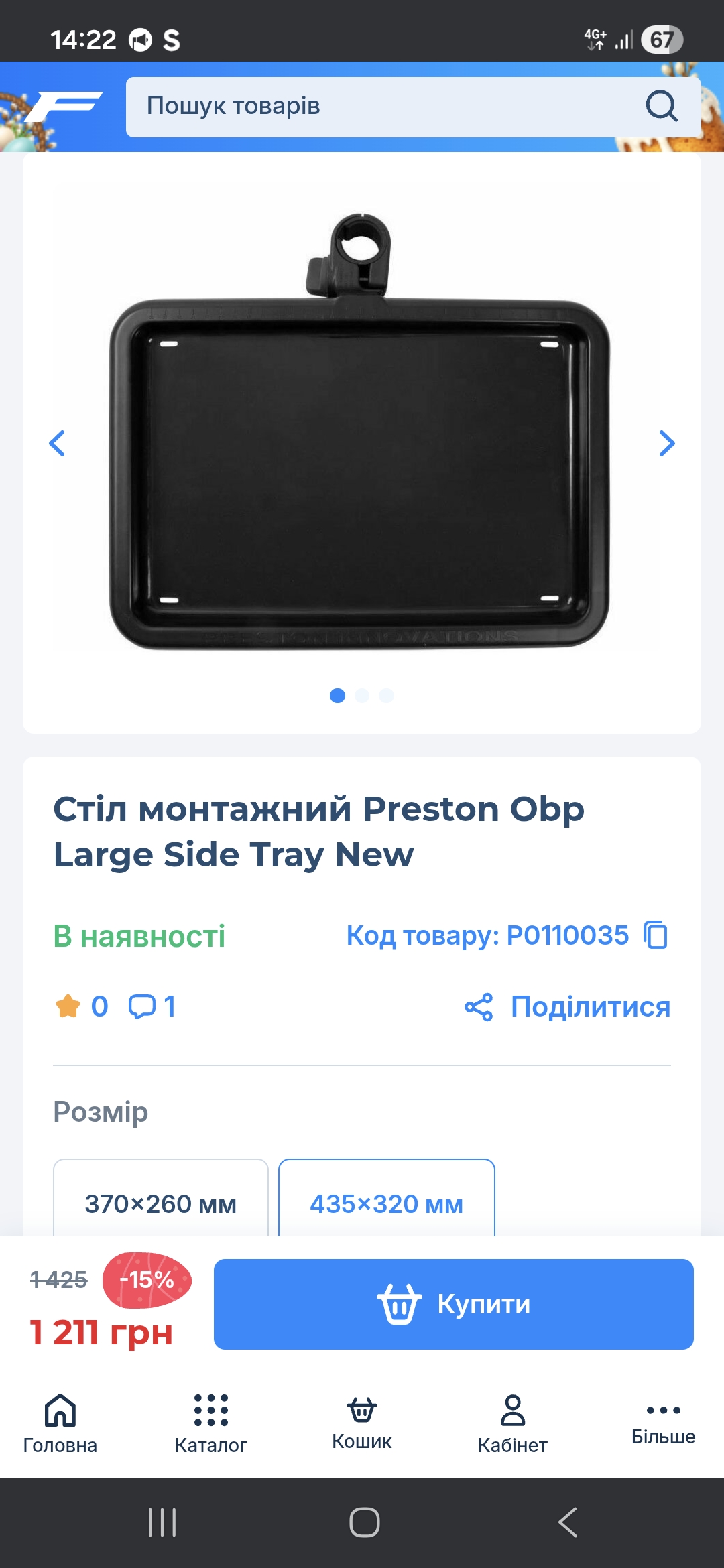Tap the store logo in the header
724x1568 pixels.
pos(65,106)
